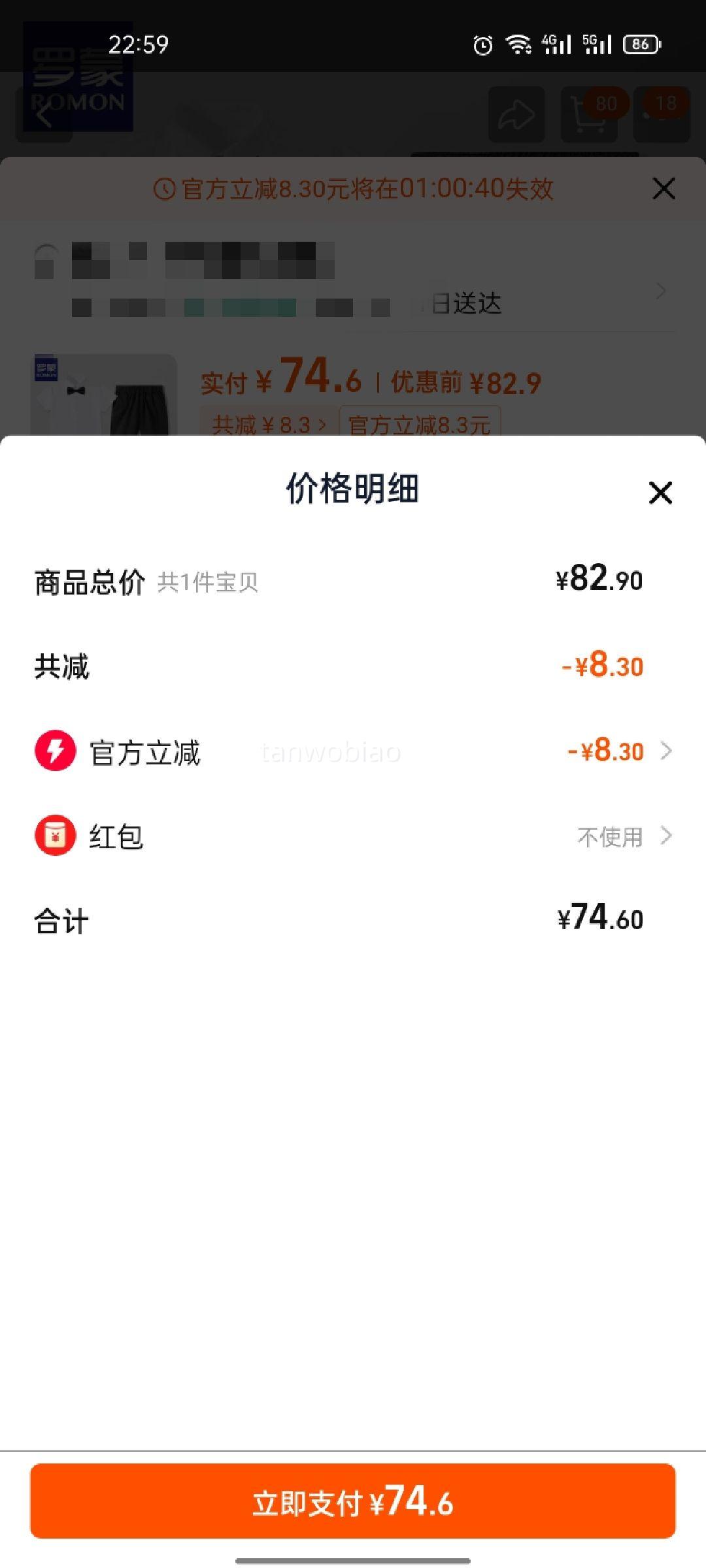The image size is (706, 1568).
Task: Expand the red packet selection chevron
Action: point(665,835)
